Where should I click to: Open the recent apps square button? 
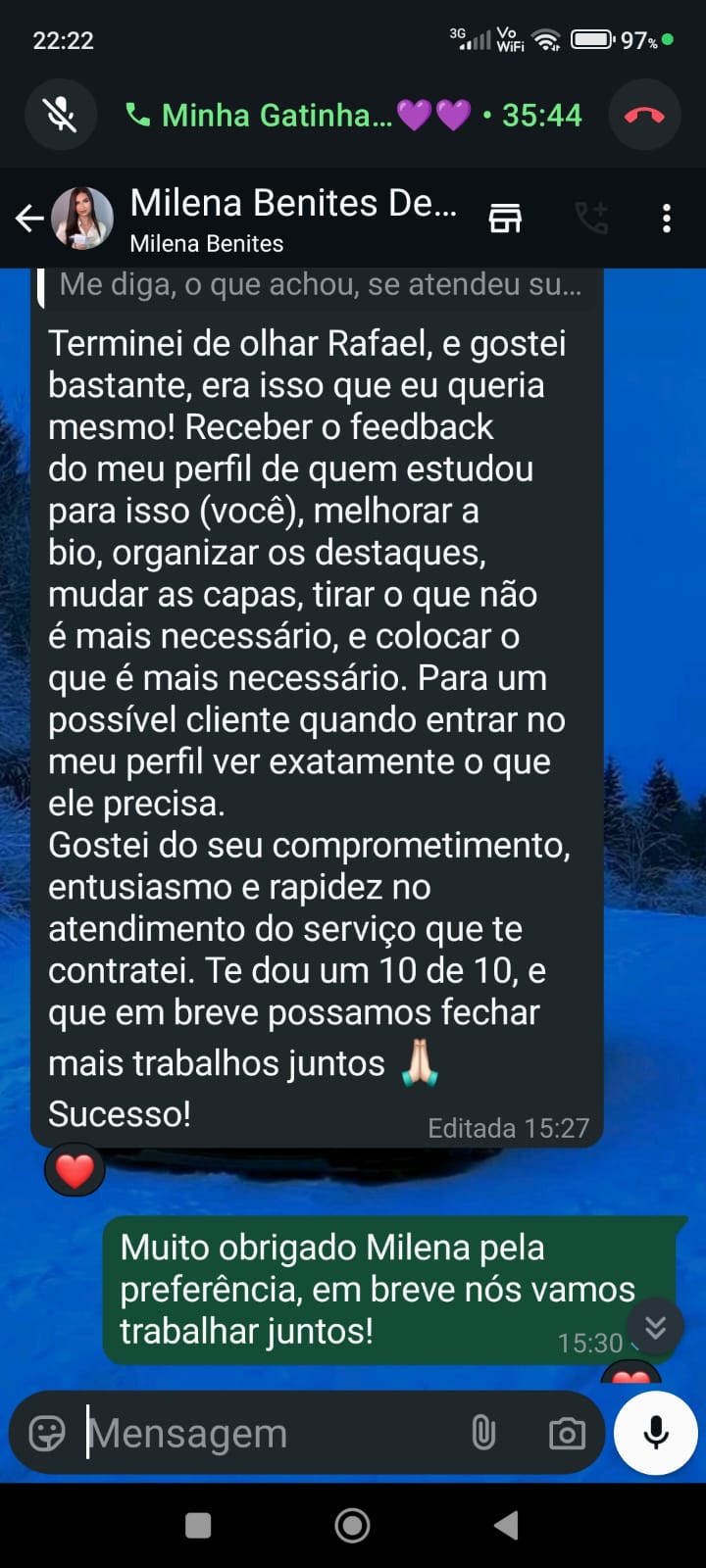pyautogui.click(x=198, y=1525)
